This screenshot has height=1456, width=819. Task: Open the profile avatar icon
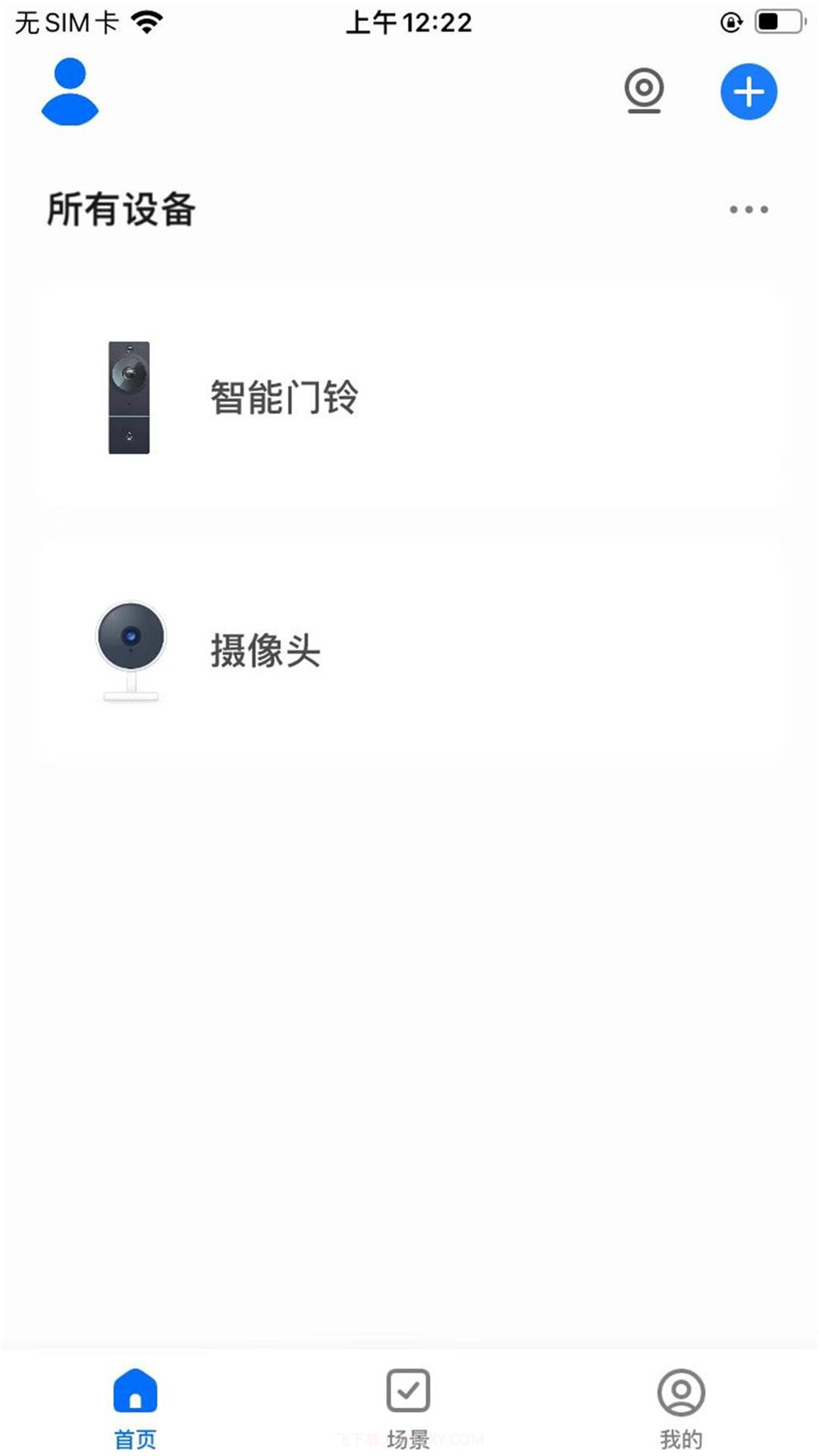(x=71, y=91)
